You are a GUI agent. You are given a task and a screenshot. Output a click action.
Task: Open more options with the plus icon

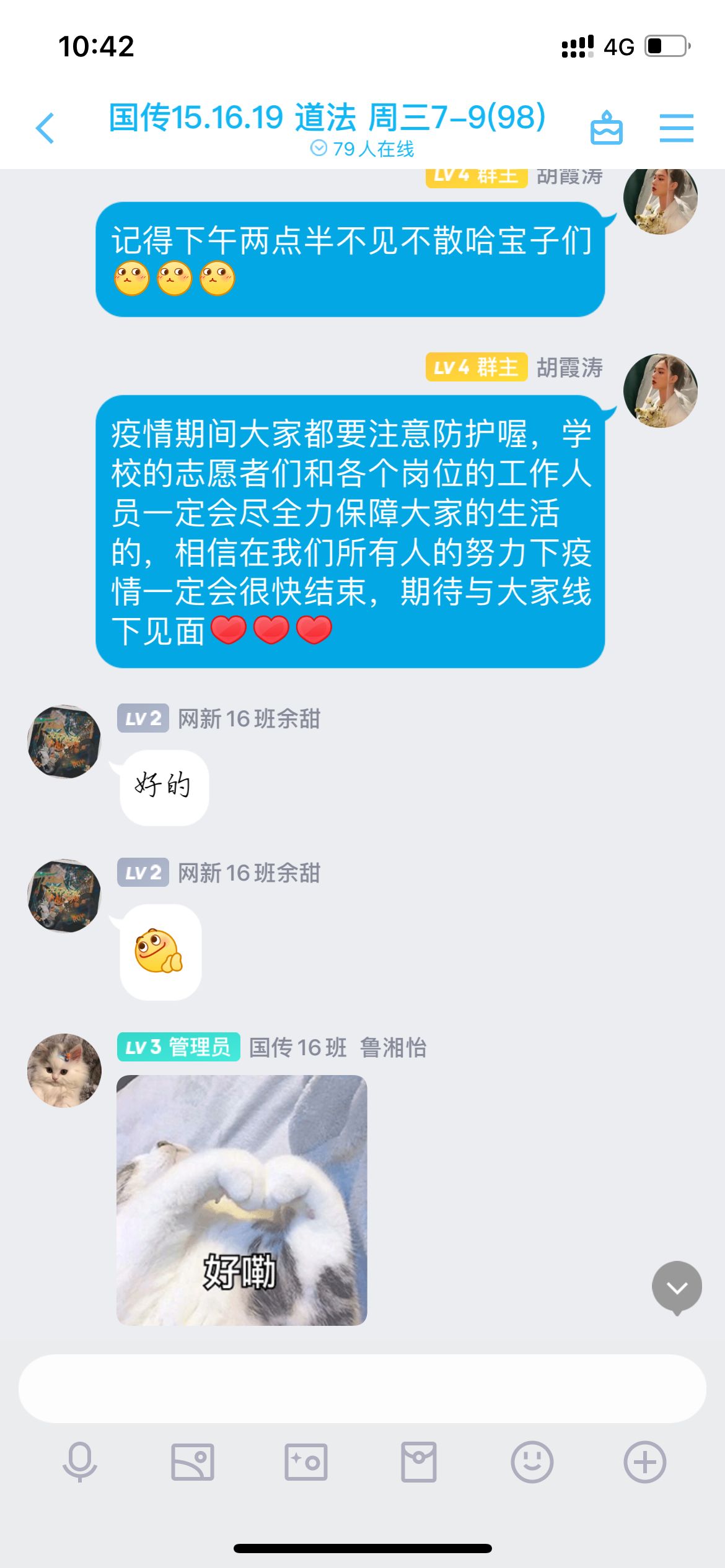pos(644,1462)
